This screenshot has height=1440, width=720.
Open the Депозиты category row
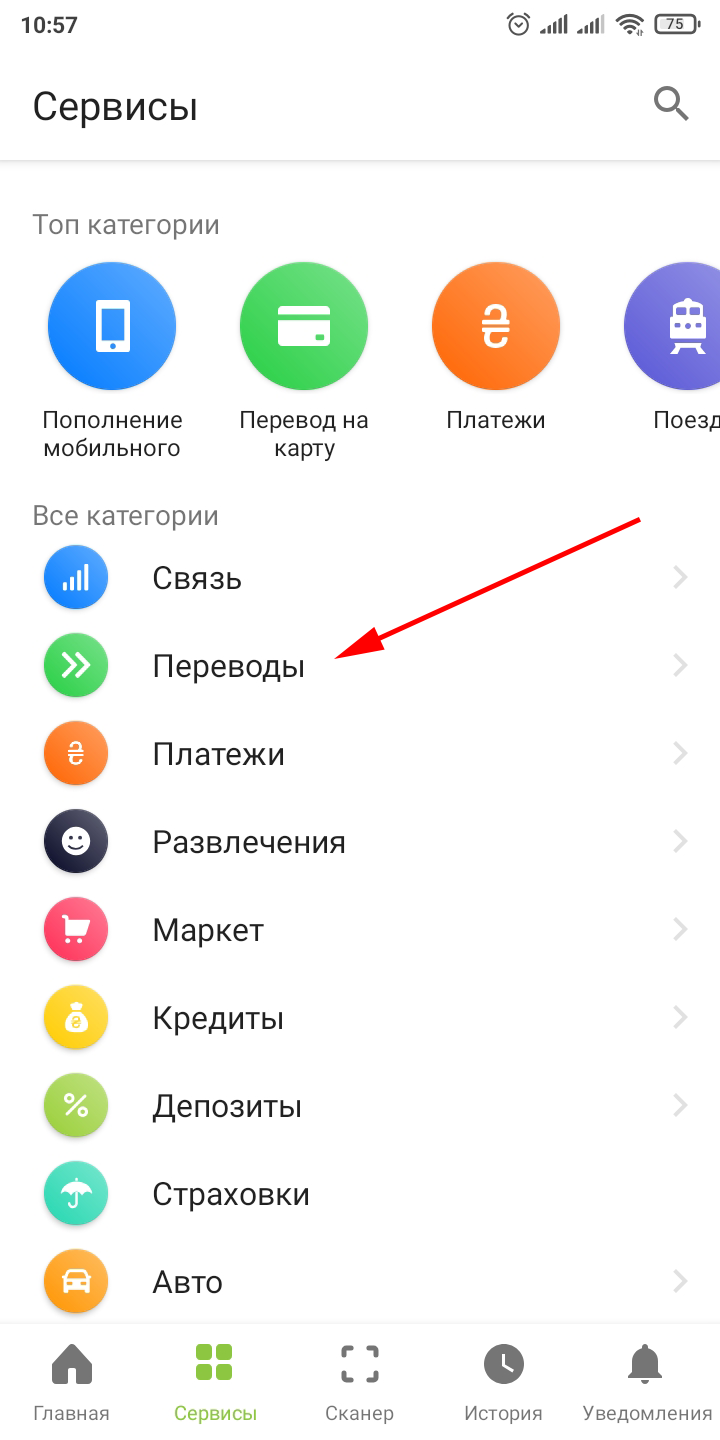(x=360, y=1106)
